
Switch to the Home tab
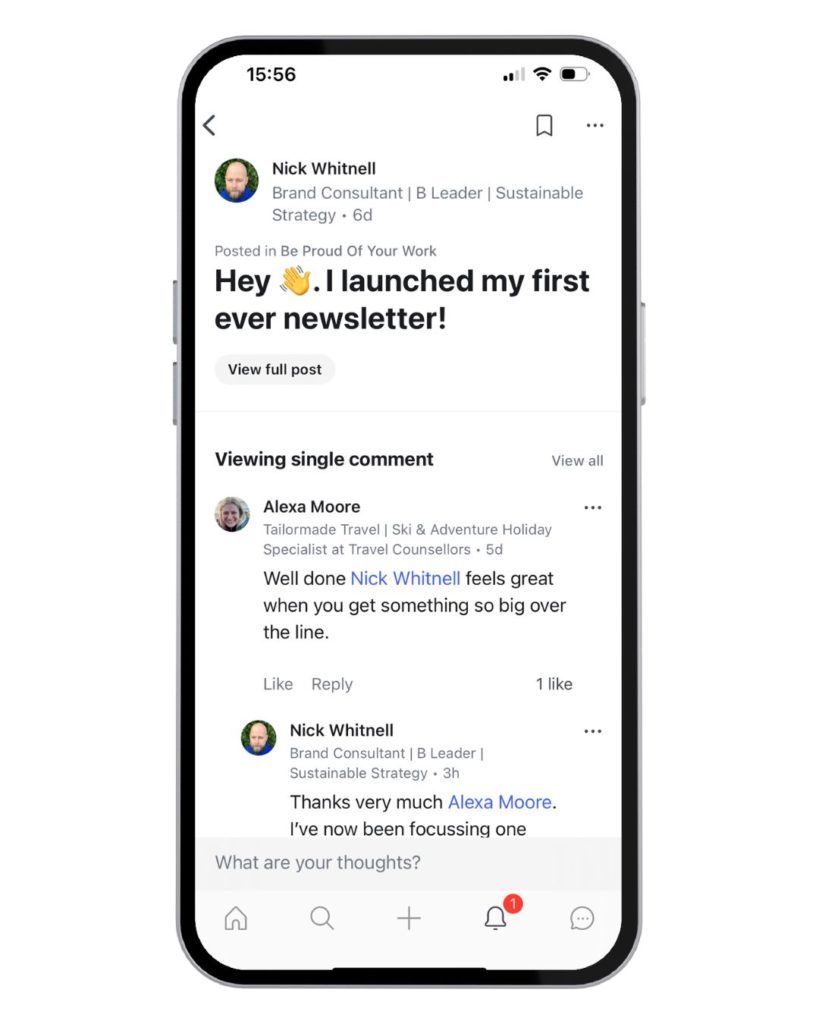click(236, 918)
